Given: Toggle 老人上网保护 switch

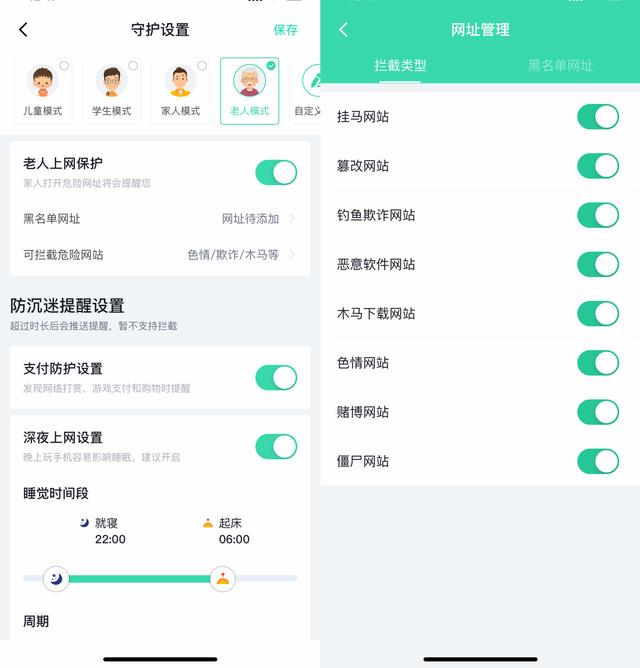Looking at the screenshot, I should (276, 172).
